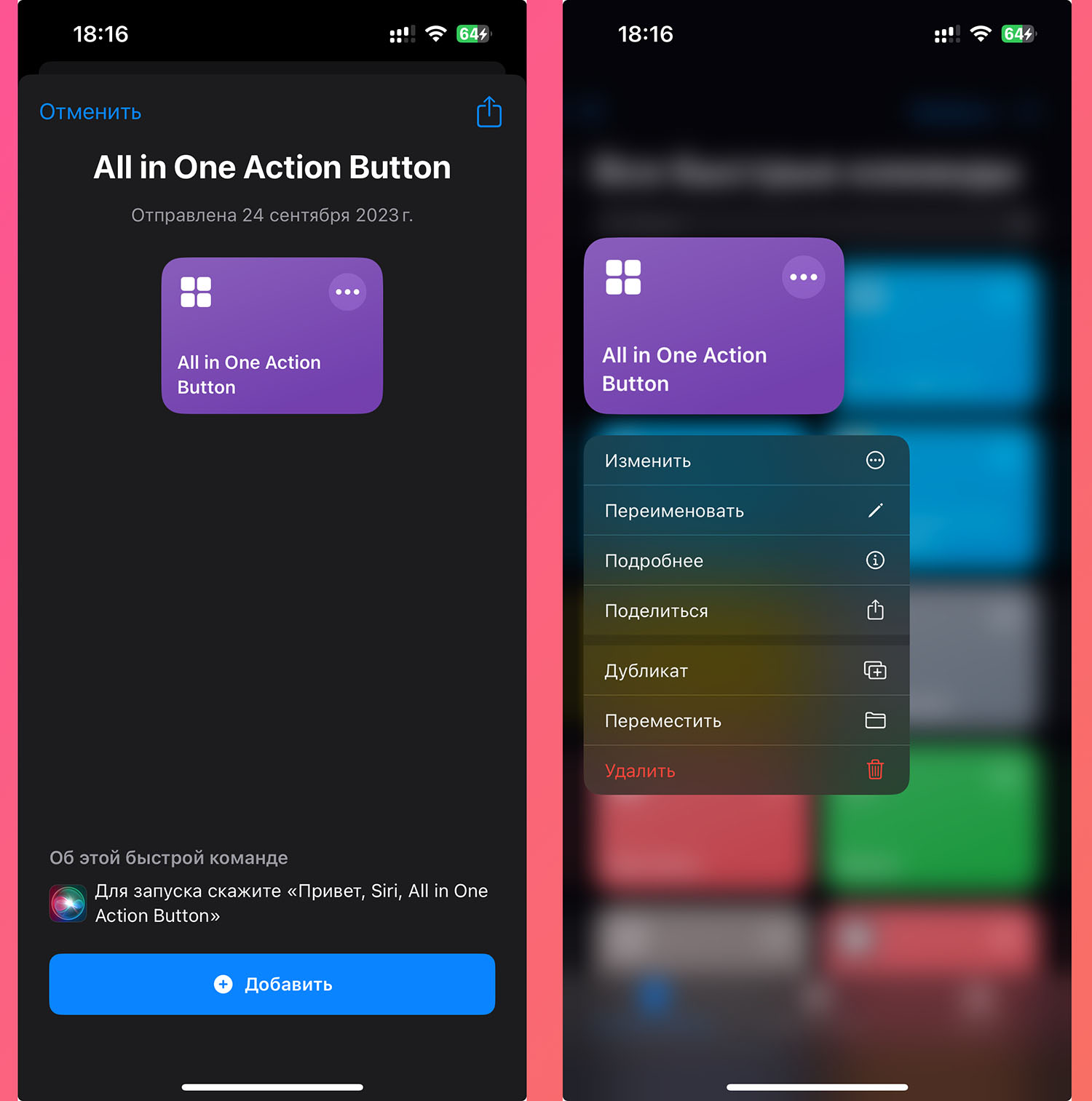Viewport: 1092px width, 1101px height.
Task: Tap the blue Добавить button
Action: (x=272, y=984)
